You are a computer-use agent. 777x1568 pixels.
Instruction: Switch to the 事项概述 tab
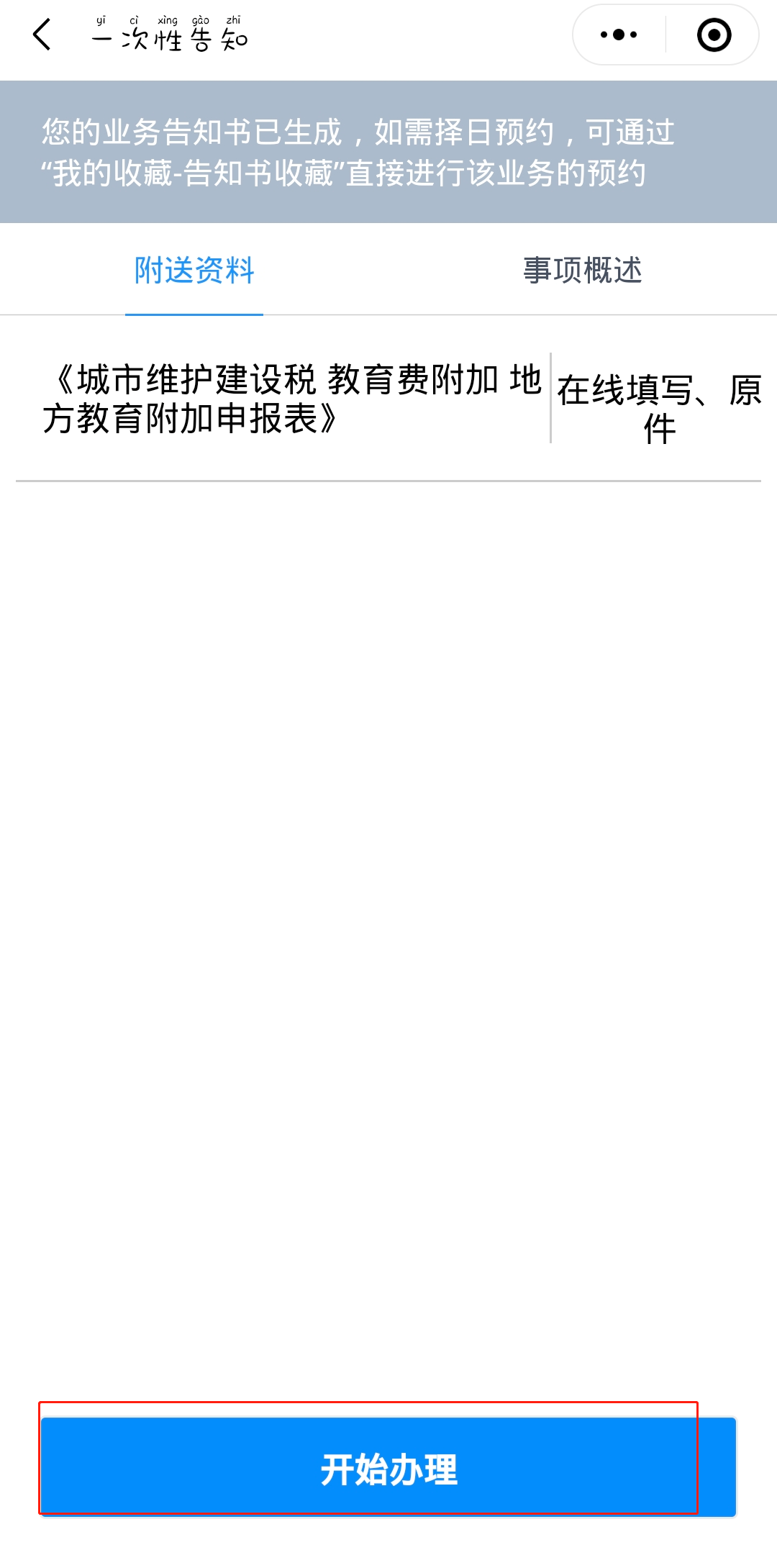[x=583, y=271]
